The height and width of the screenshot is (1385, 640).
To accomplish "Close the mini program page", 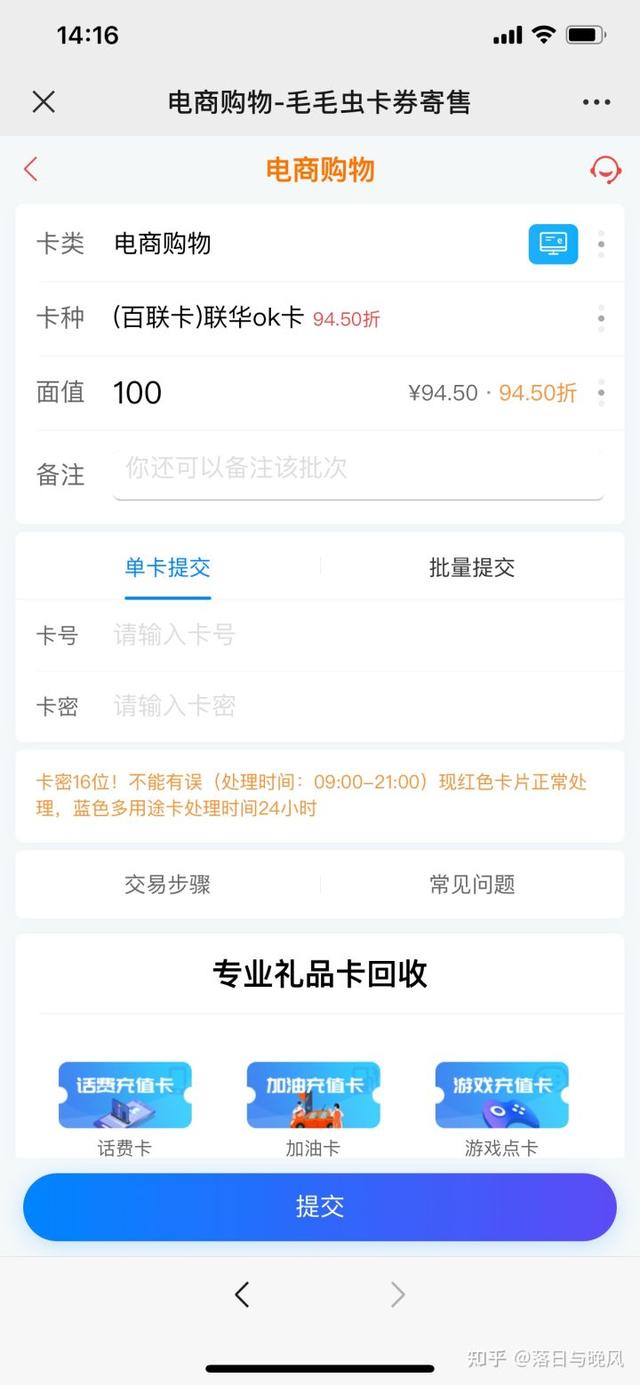I will point(43,101).
